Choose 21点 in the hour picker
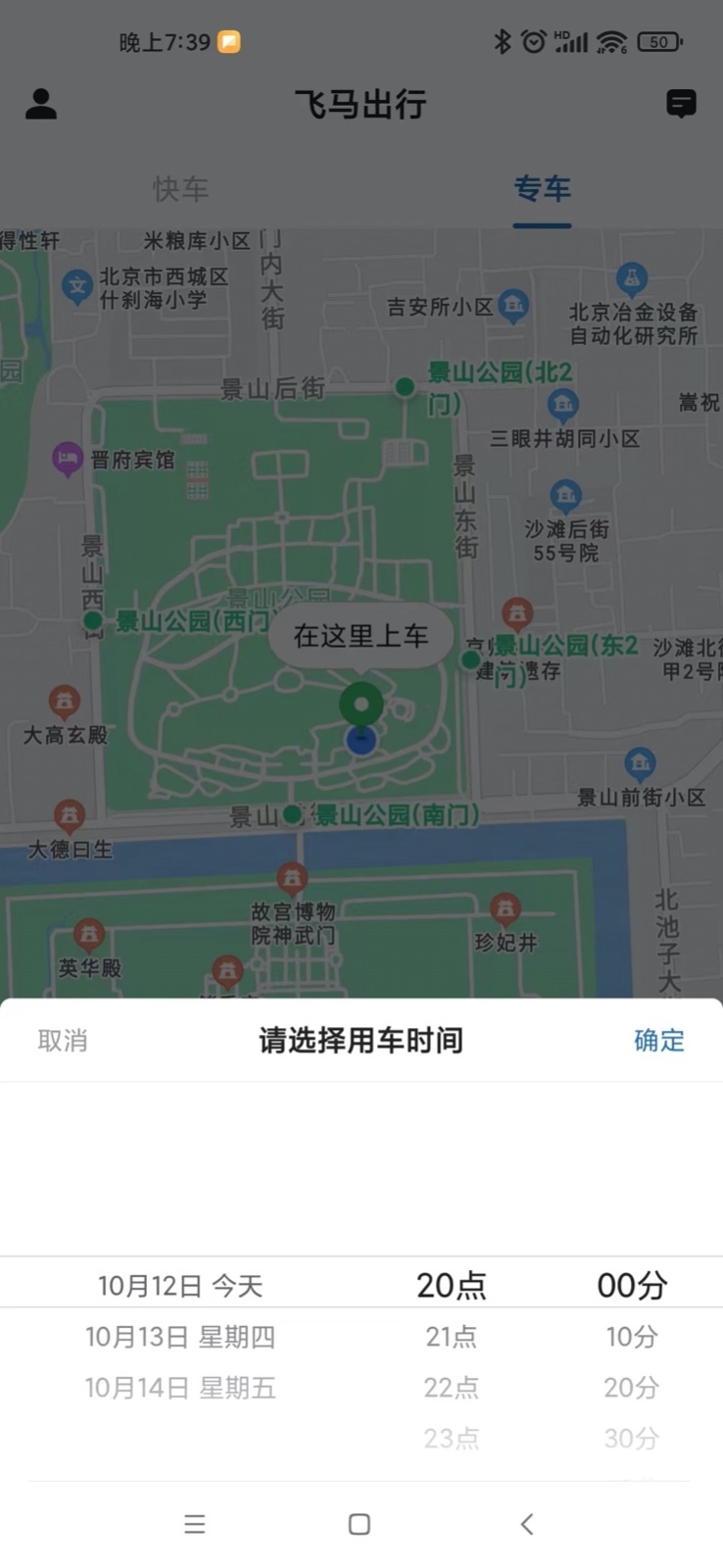This screenshot has height=1568, width=723. [451, 1337]
